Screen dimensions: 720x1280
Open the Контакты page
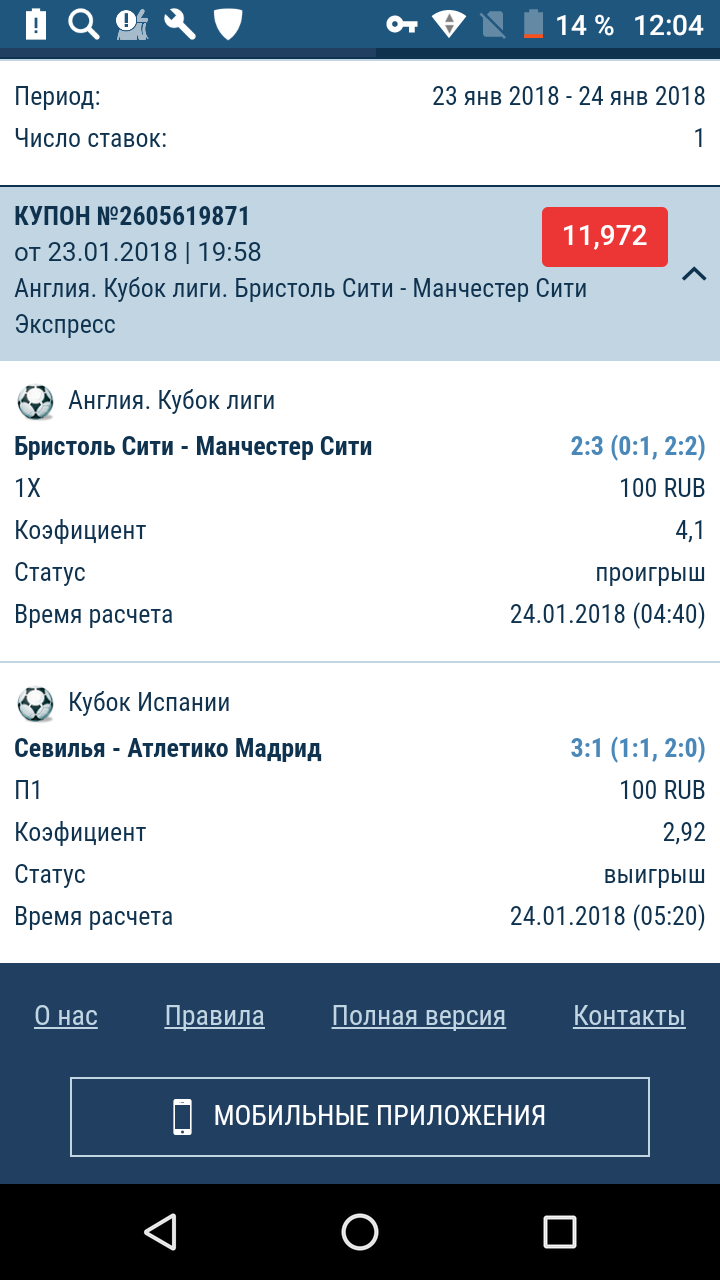click(629, 1016)
